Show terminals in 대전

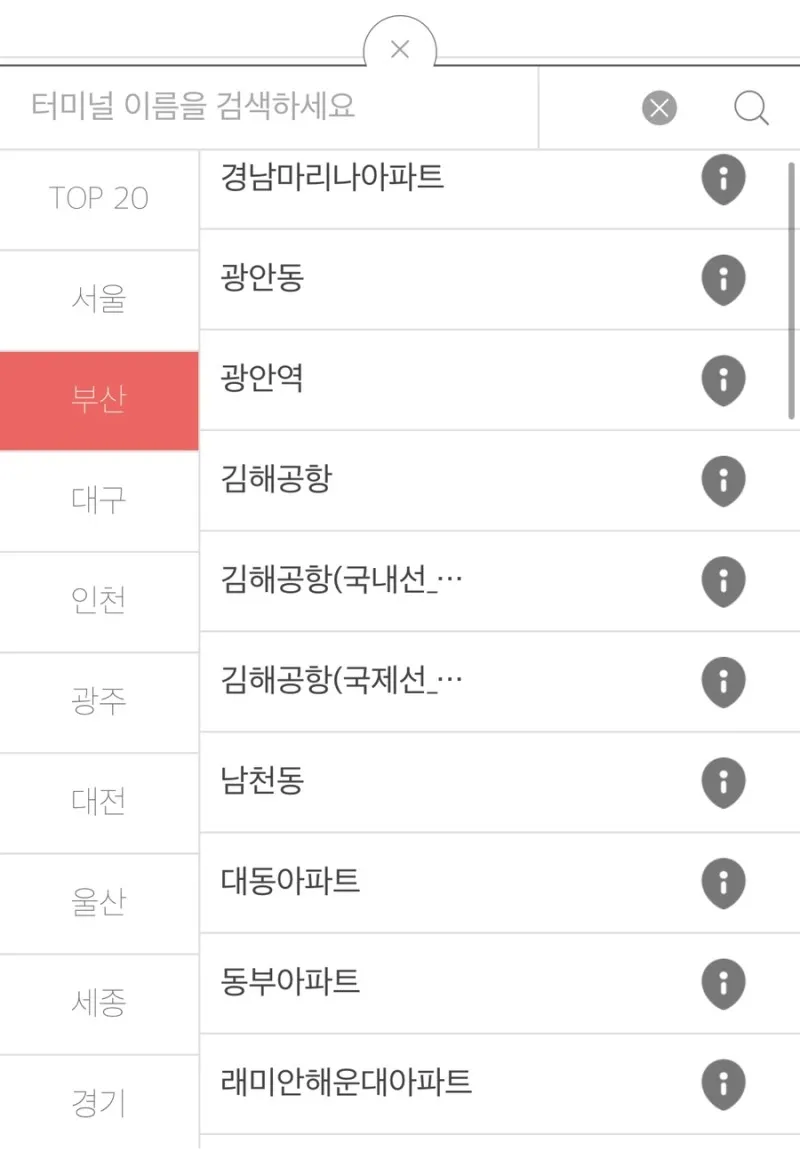[99, 802]
